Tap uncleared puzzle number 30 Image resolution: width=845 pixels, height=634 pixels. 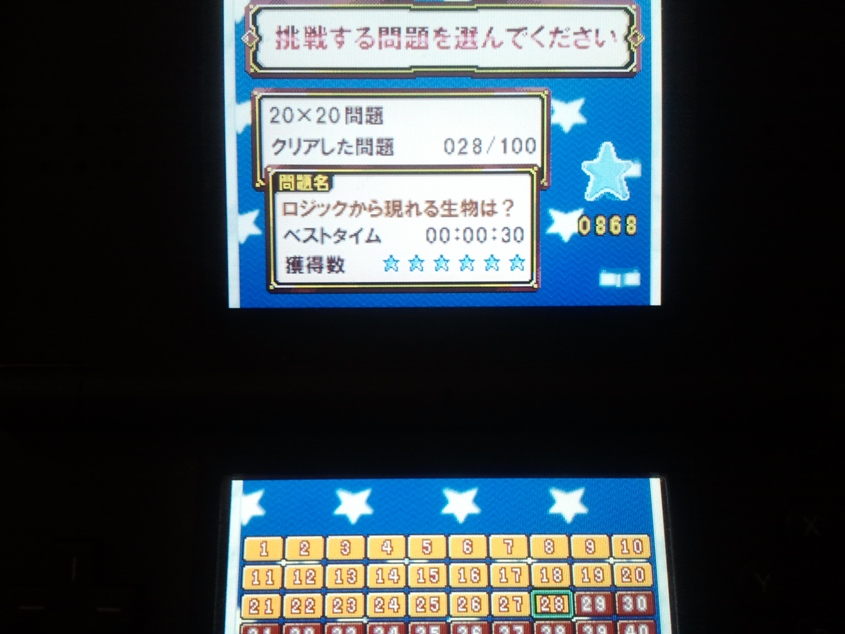[634, 605]
